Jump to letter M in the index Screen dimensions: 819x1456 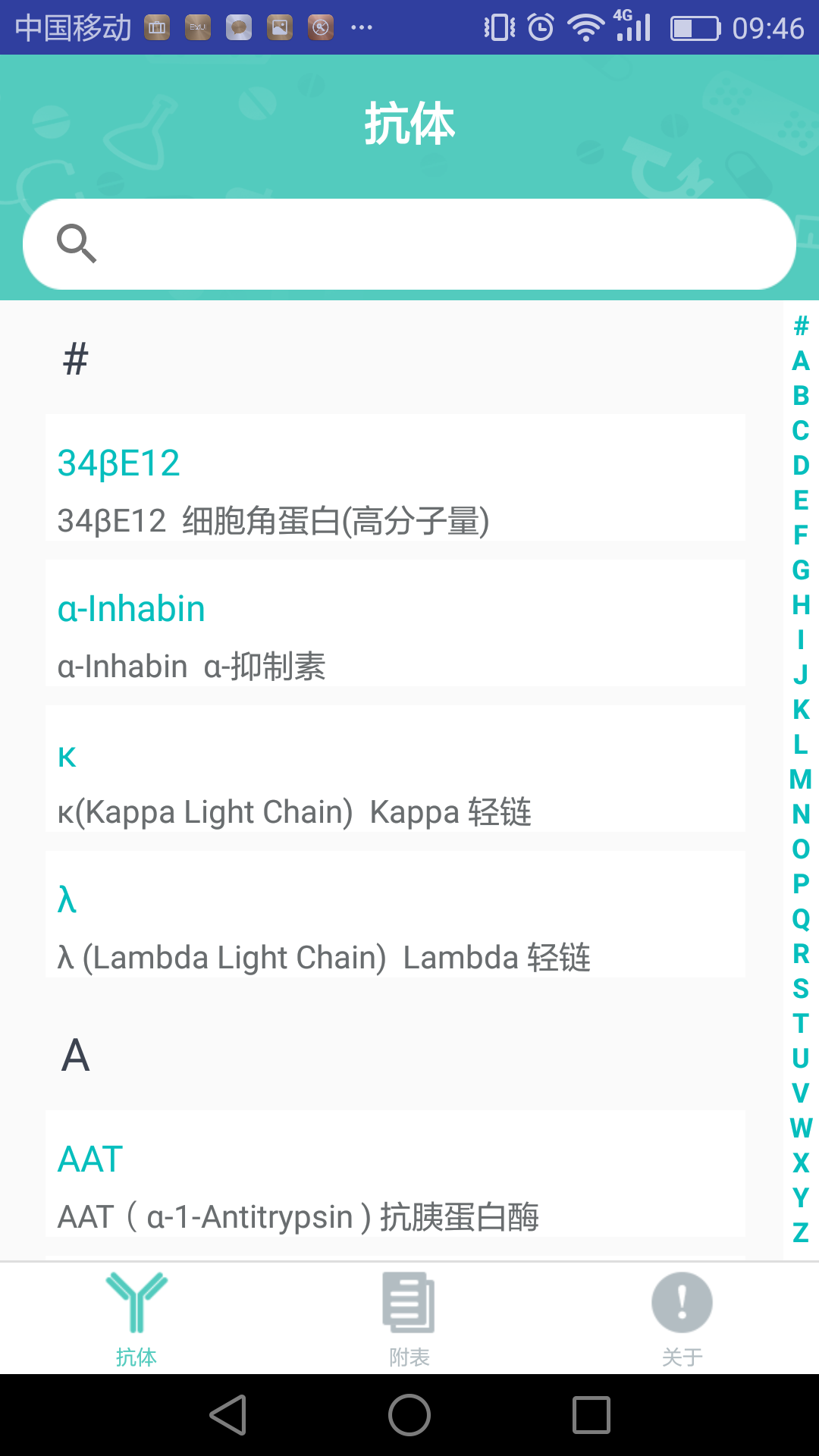pos(801,780)
